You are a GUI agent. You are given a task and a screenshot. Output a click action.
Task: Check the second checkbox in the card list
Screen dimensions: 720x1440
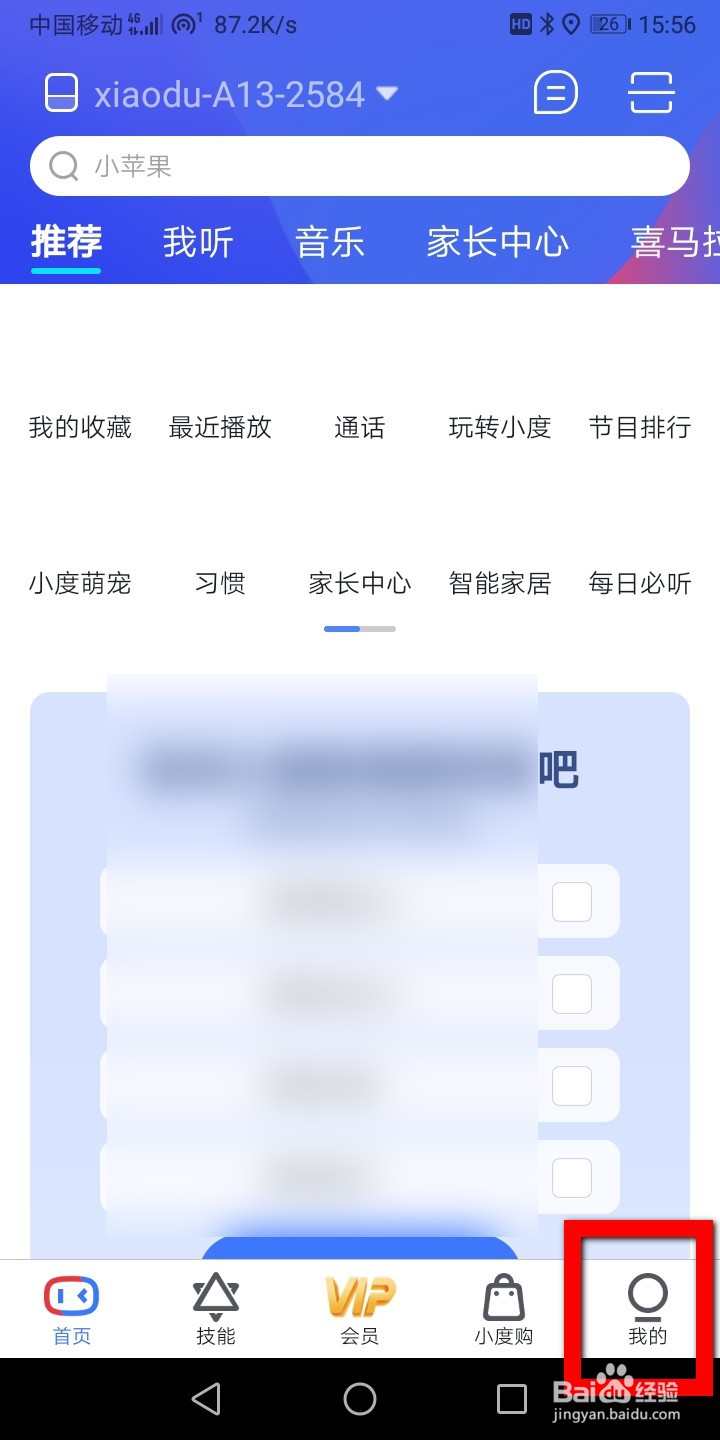[x=571, y=993]
